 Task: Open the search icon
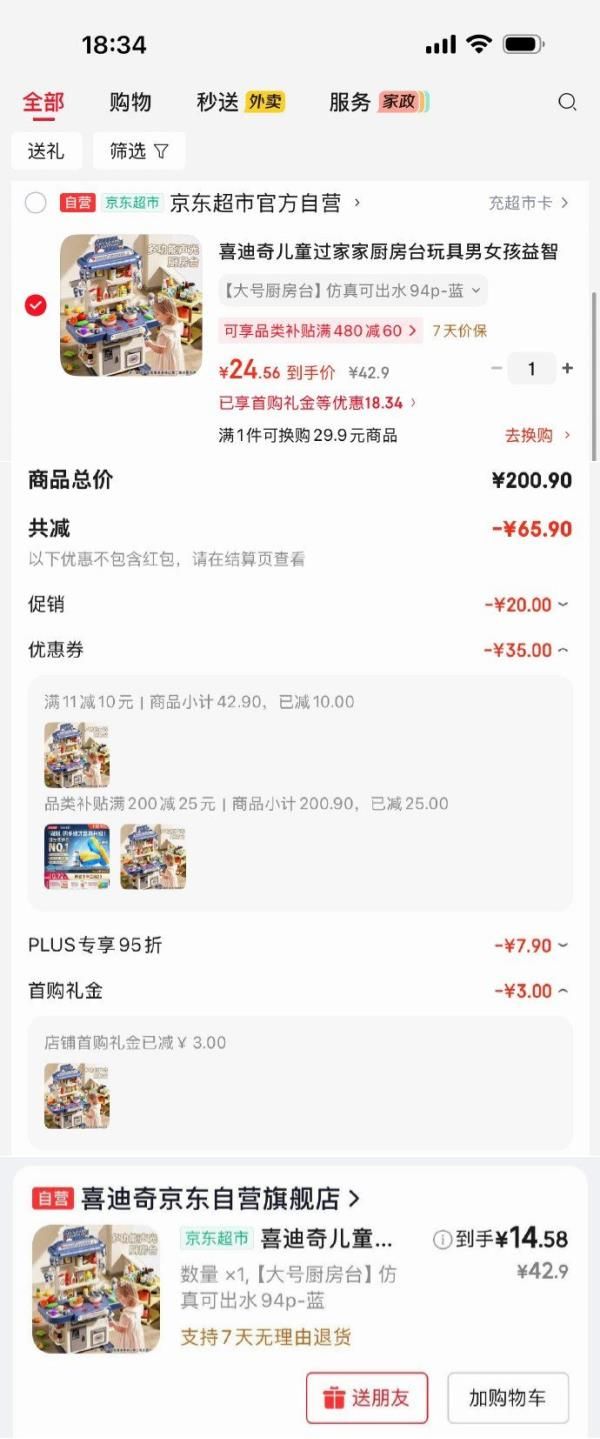tap(567, 102)
